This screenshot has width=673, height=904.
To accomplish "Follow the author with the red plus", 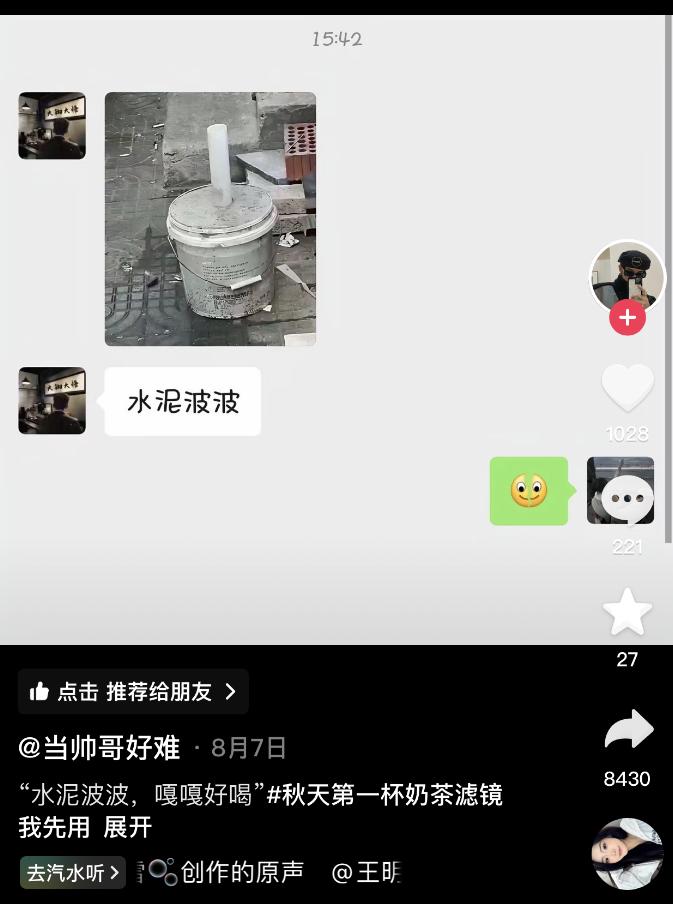I will [627, 319].
